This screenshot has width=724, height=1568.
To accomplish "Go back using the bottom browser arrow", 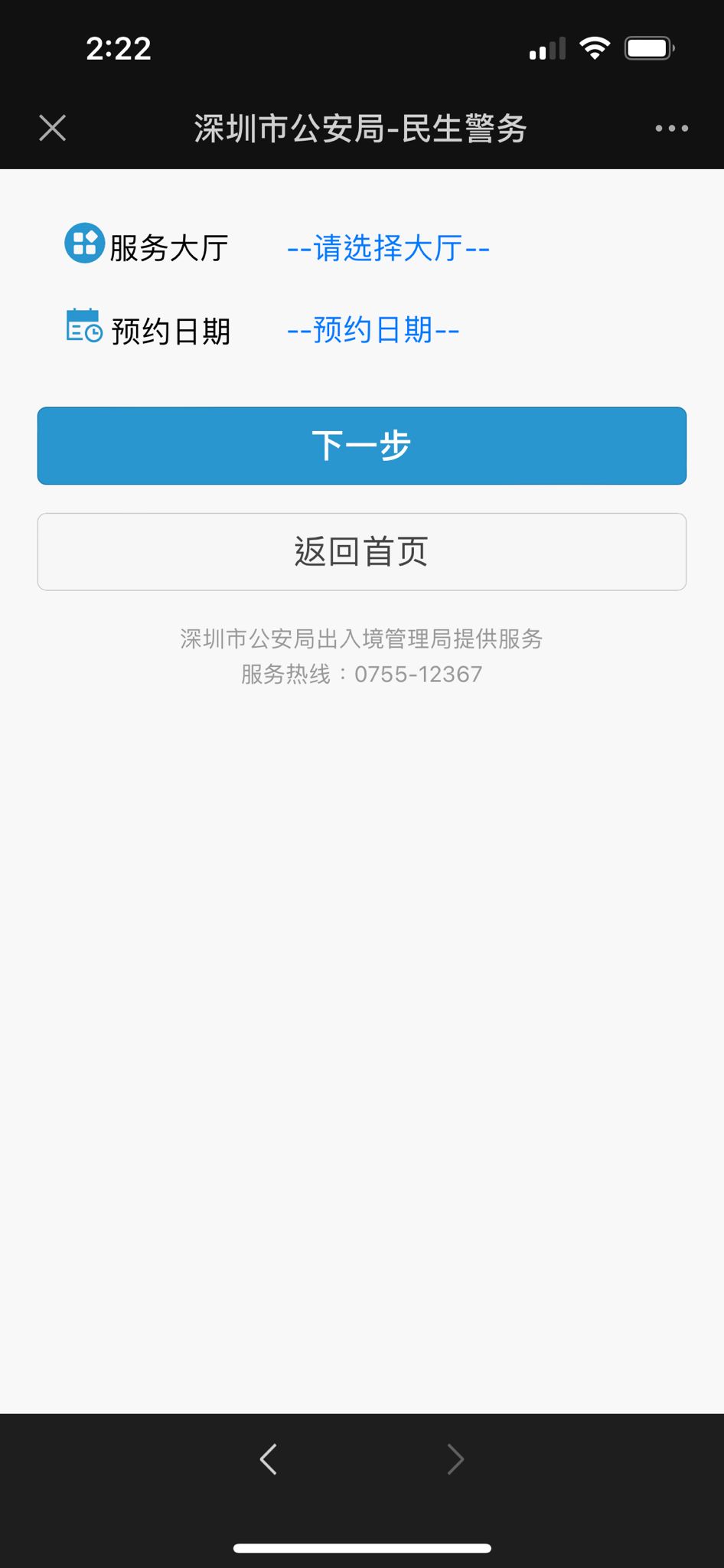I will 269,1459.
